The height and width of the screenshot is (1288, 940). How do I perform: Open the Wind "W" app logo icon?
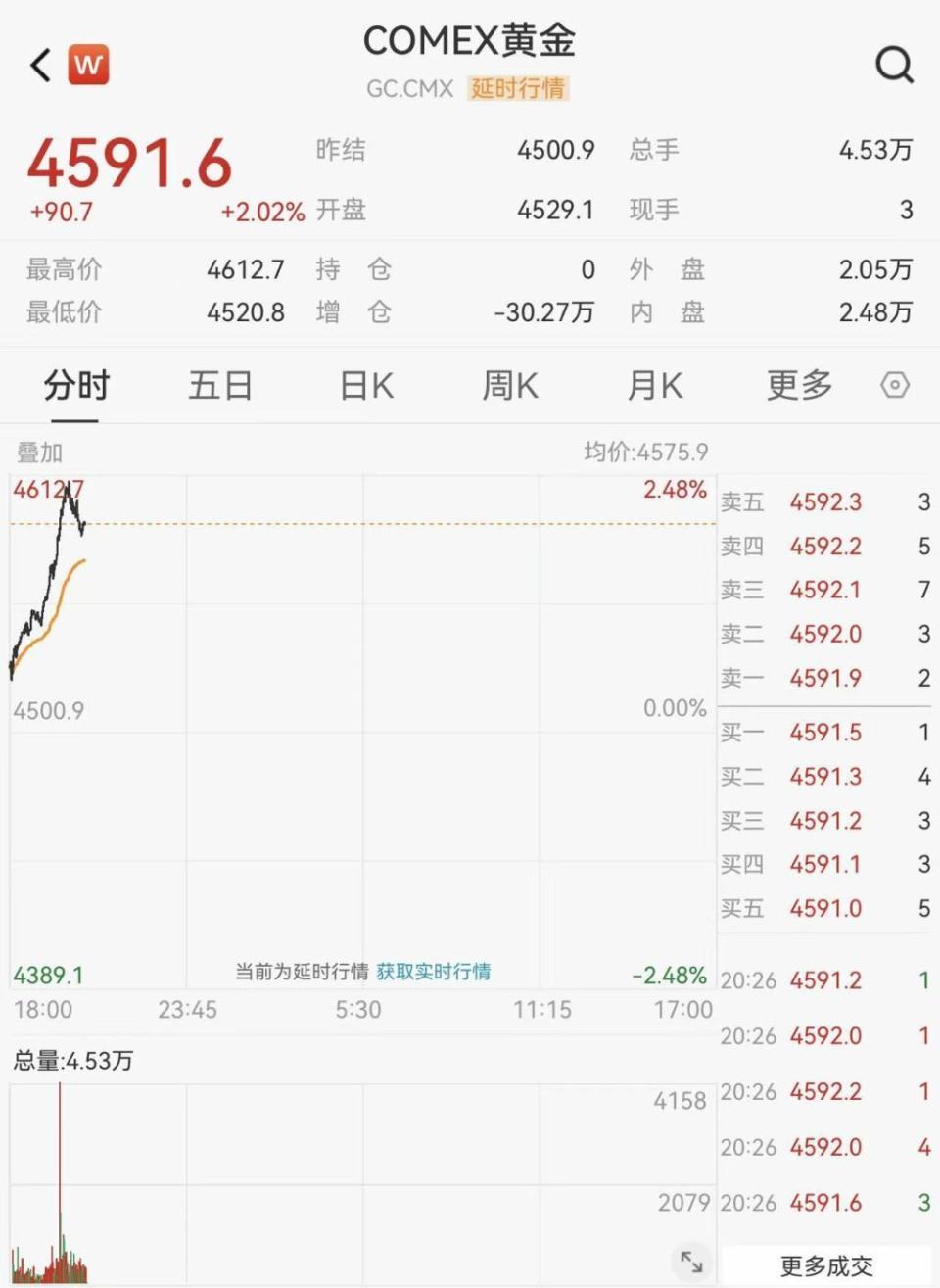[x=89, y=65]
